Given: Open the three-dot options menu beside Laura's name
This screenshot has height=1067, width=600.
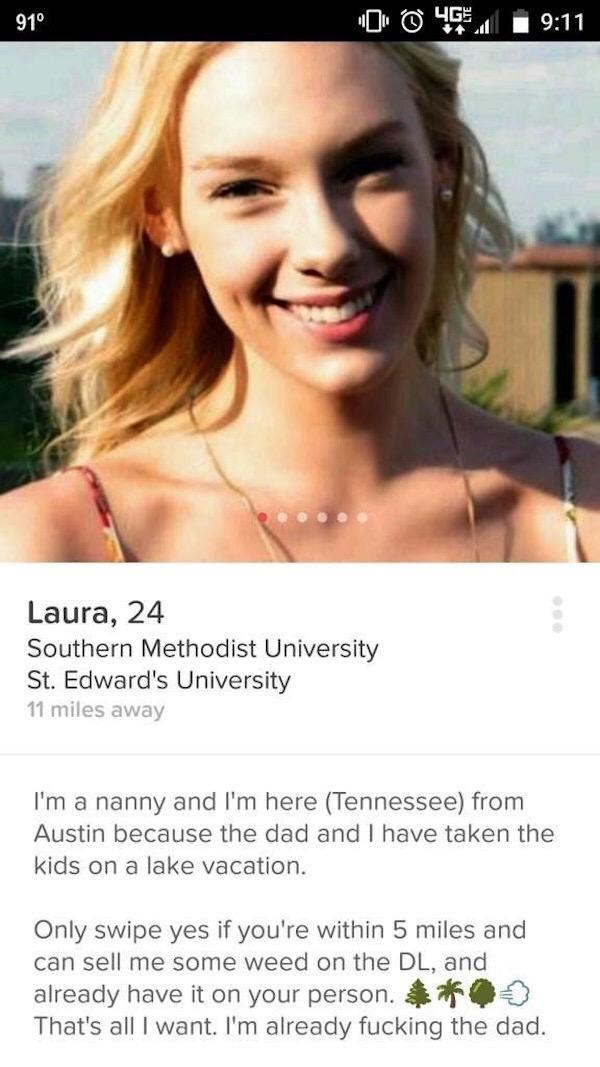Looking at the screenshot, I should 558,614.
